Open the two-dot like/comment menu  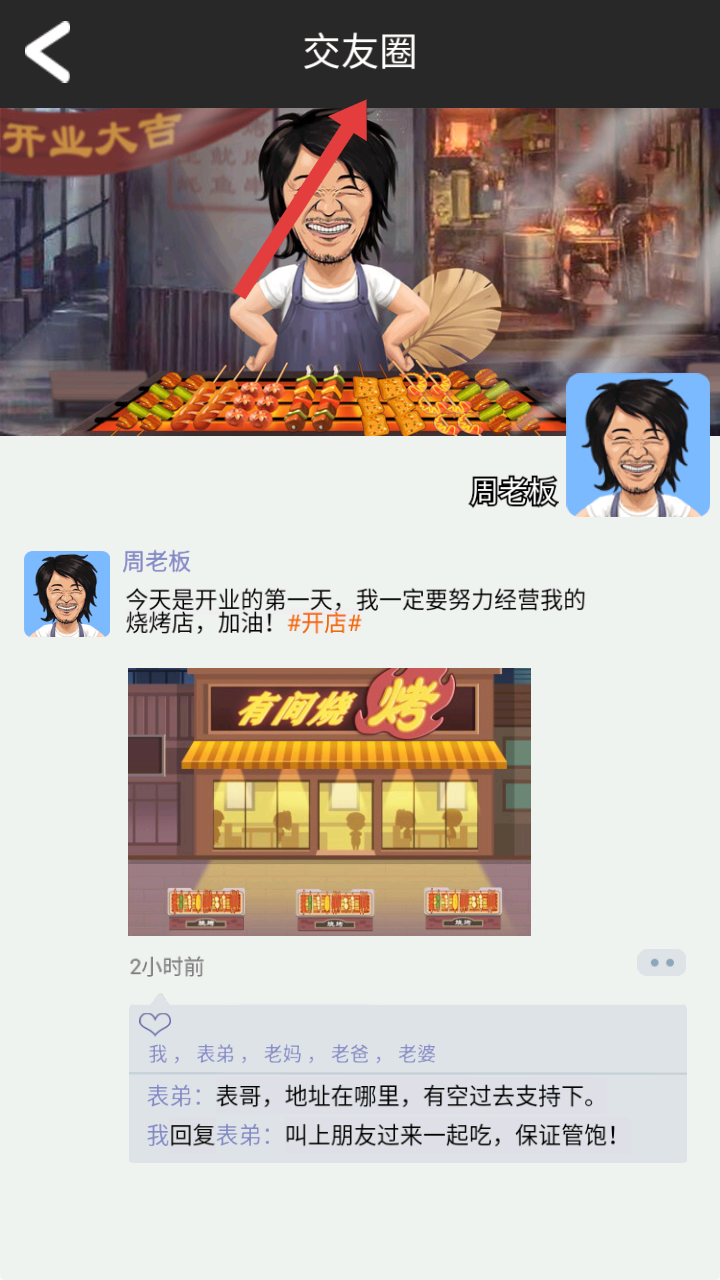point(661,963)
